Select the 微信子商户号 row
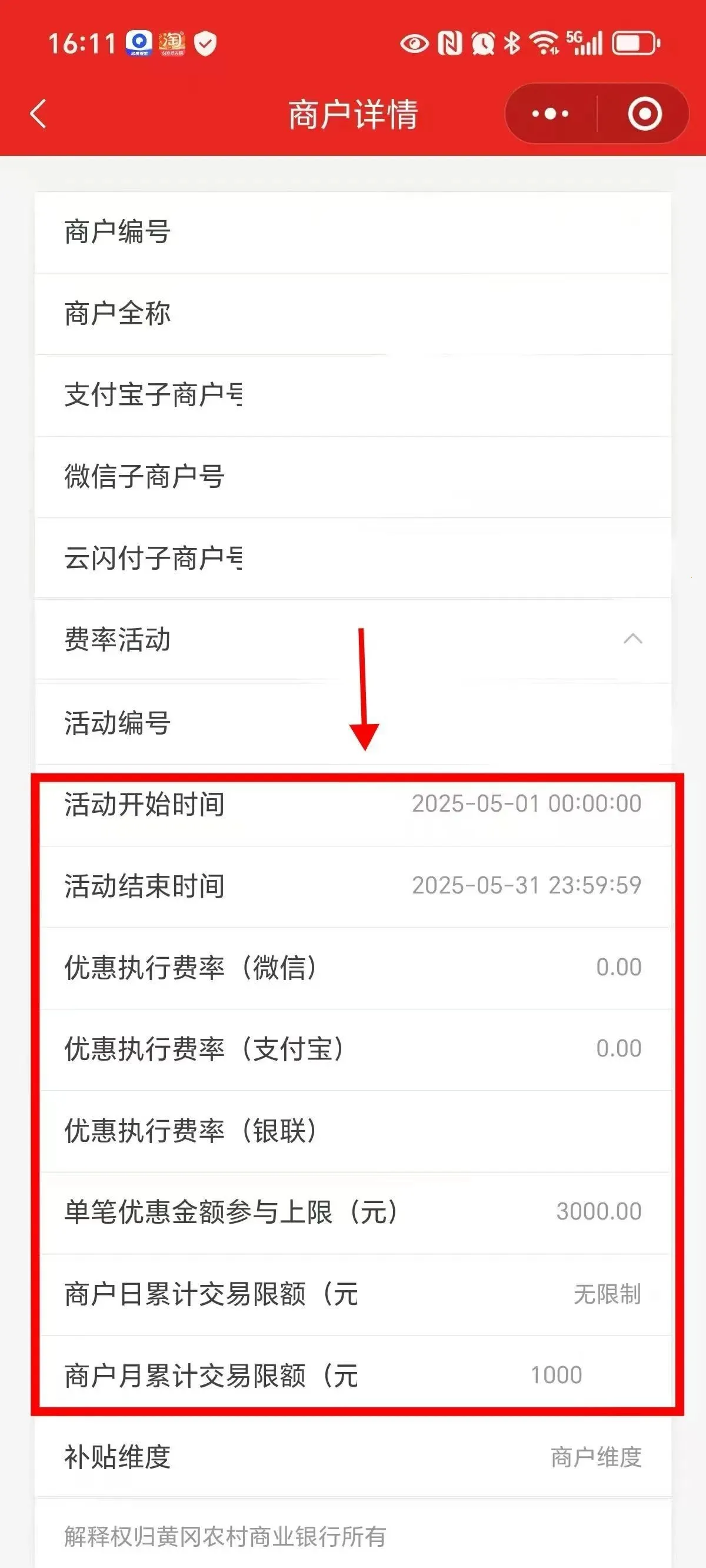Screen dimensions: 706x1568 click(x=353, y=477)
